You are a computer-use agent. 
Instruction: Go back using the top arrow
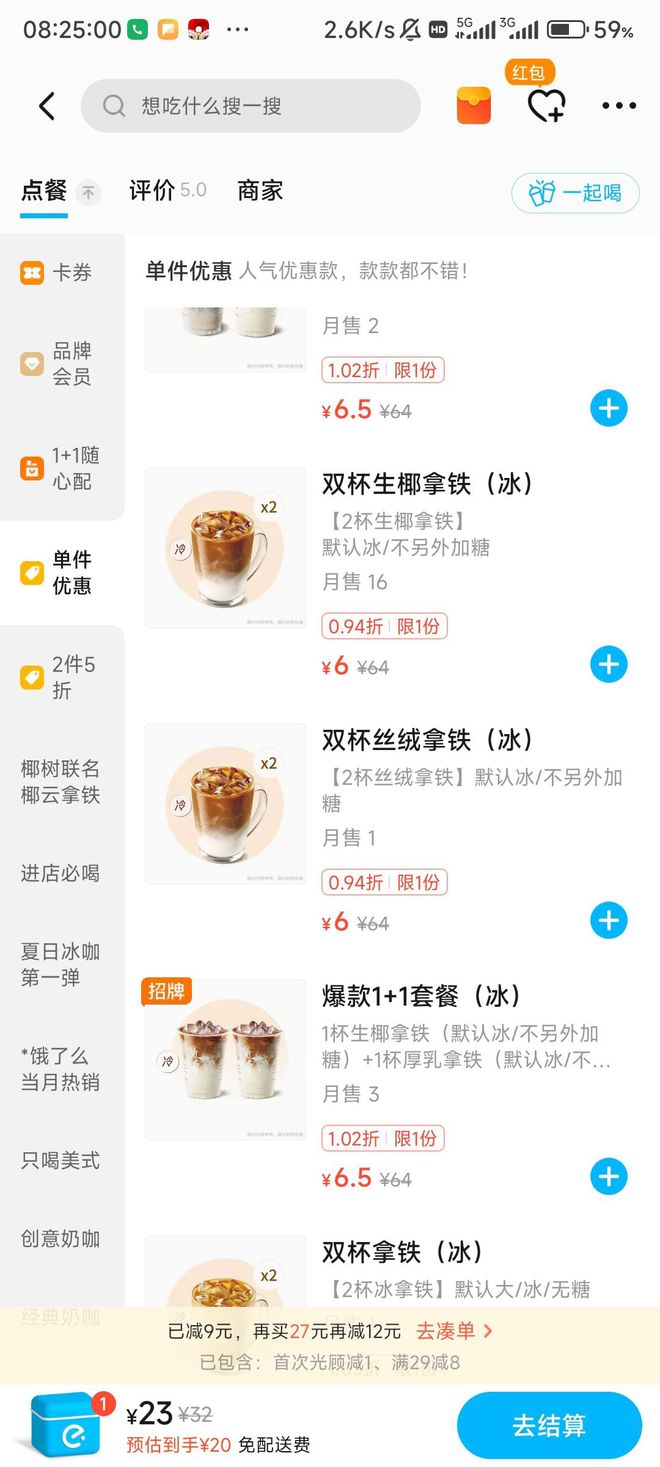tap(47, 107)
